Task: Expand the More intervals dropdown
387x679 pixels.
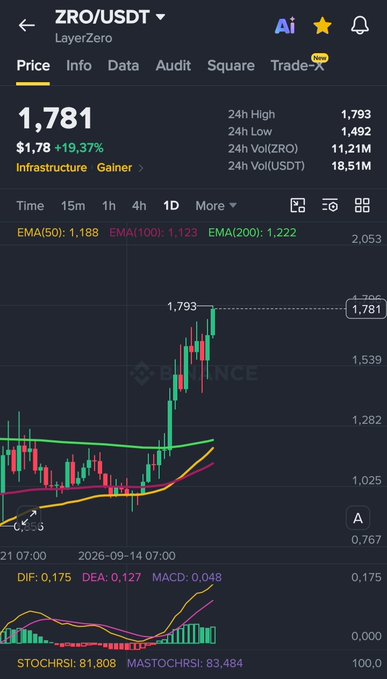Action: point(216,206)
